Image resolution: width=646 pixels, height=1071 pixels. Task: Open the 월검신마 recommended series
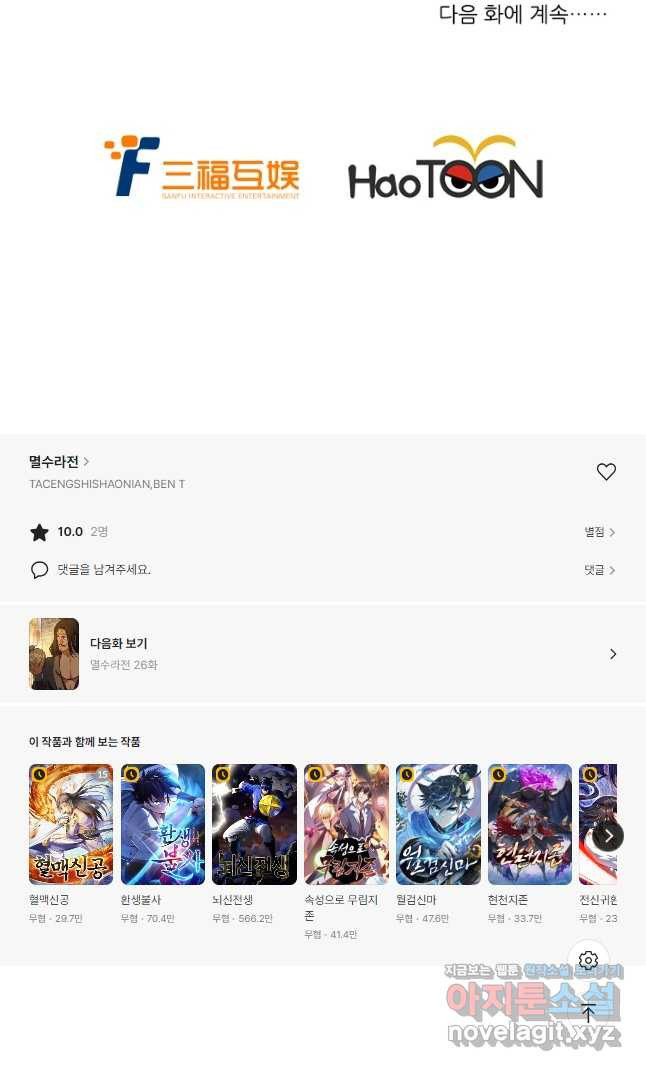[x=438, y=825]
